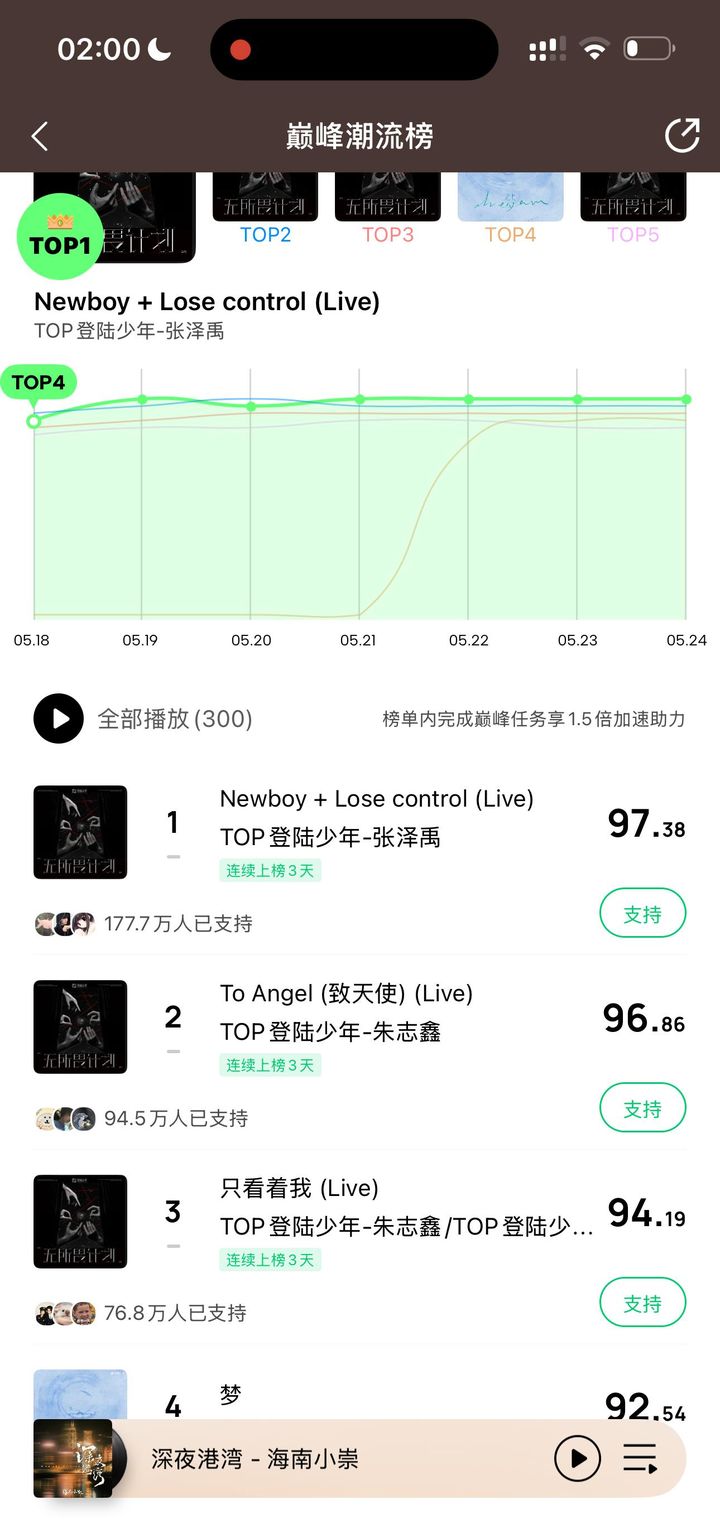Play 深夜港湾 in the mini player
This screenshot has width=720, height=1524.
tap(578, 1459)
